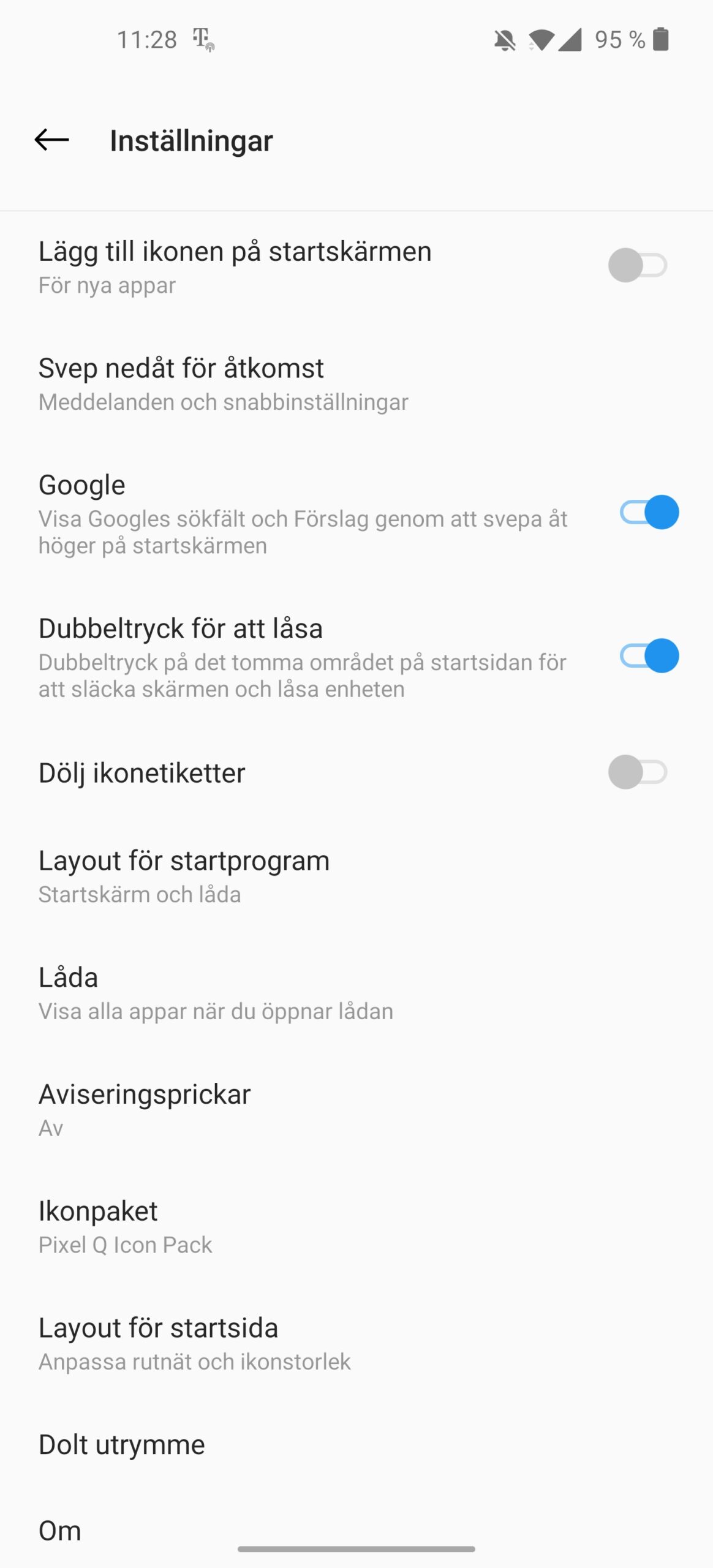
Task: Select the Ikonpaket row
Action: 356,1227
